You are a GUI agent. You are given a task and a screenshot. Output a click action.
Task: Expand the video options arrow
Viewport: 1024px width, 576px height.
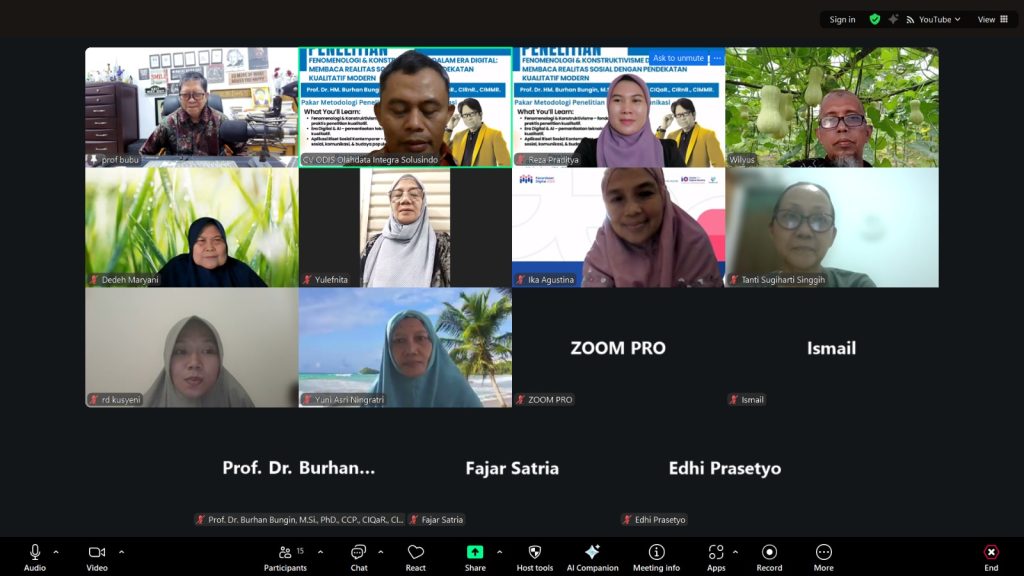pos(122,552)
